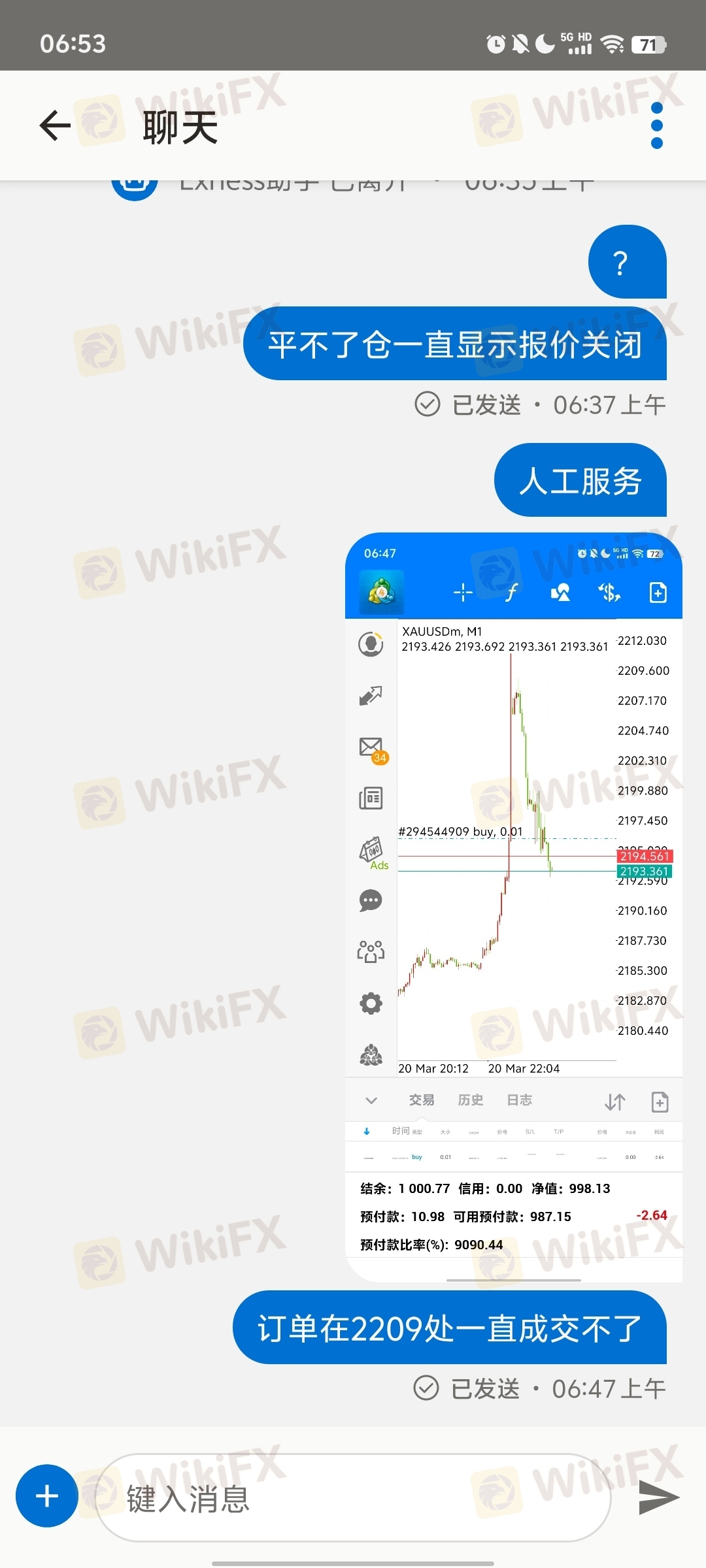Go back from the chat screen
Viewport: 706px width, 1568px height.
click(x=56, y=125)
